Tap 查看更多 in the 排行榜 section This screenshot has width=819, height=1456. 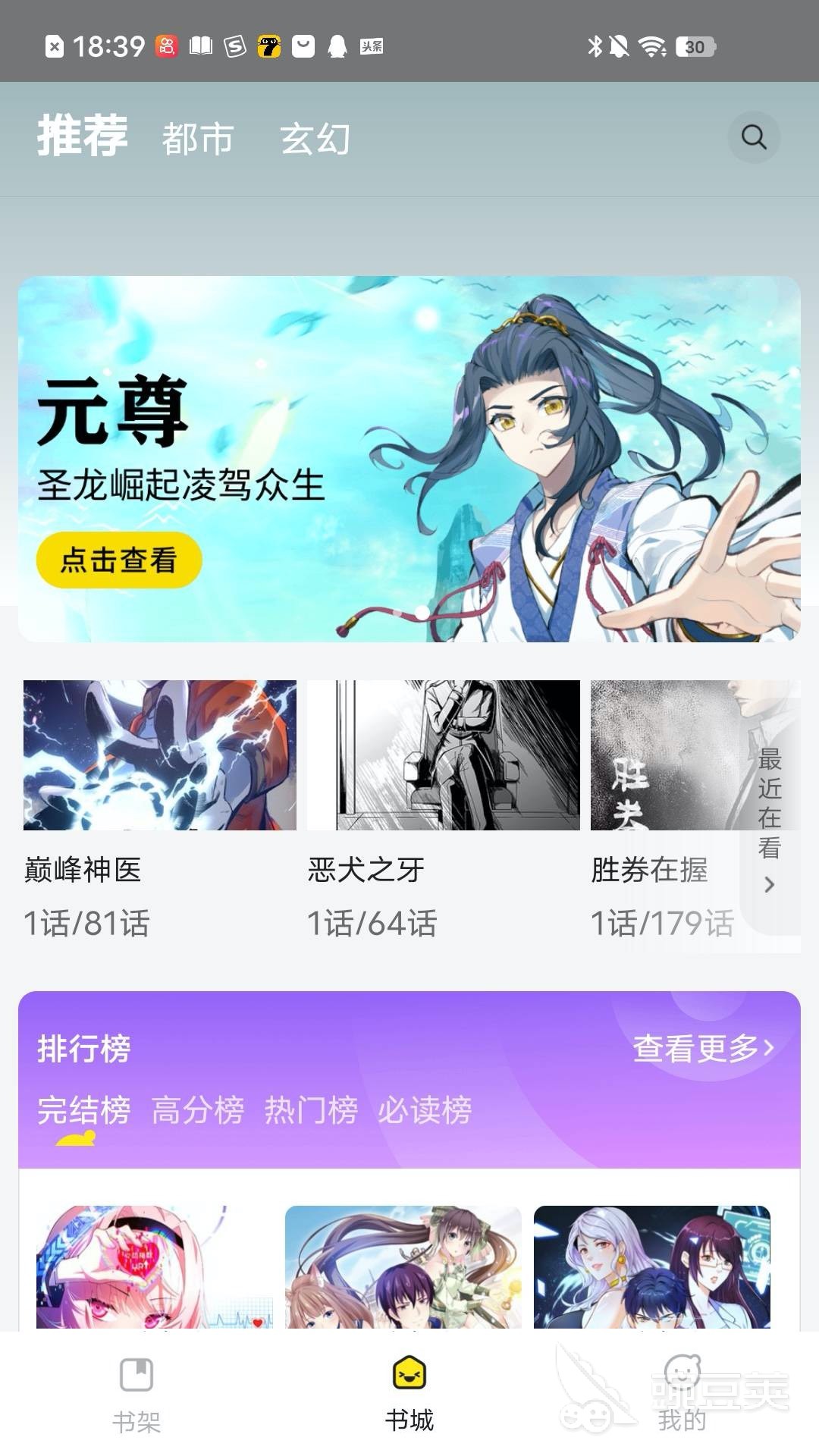click(703, 1048)
